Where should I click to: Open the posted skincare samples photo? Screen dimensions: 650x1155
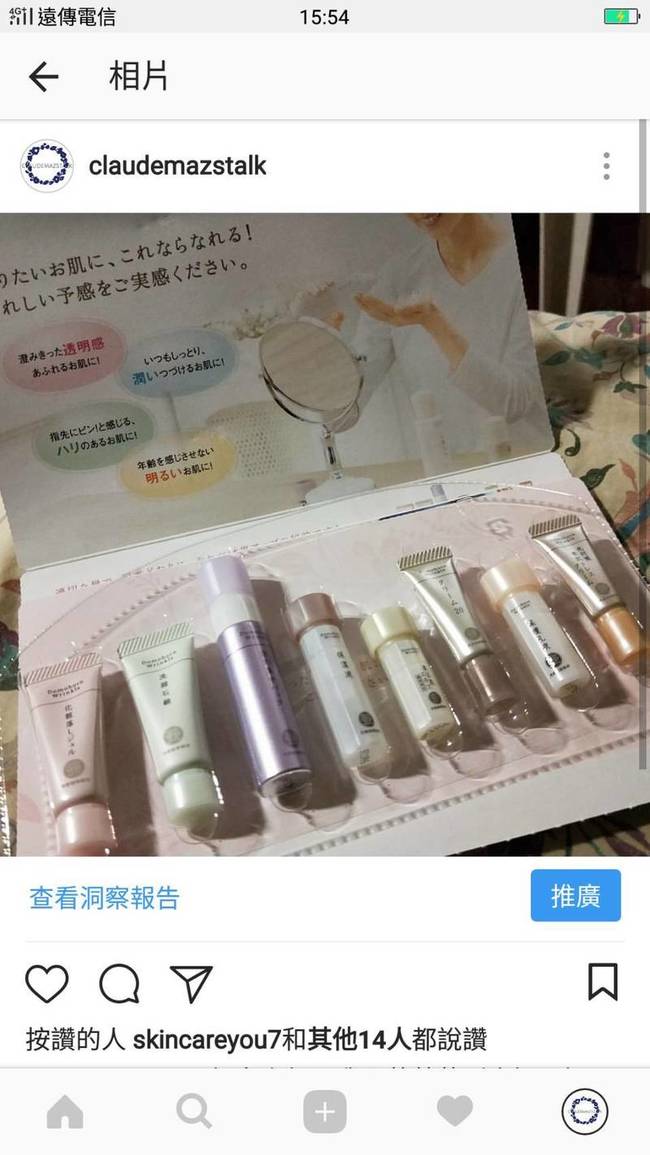coord(324,534)
